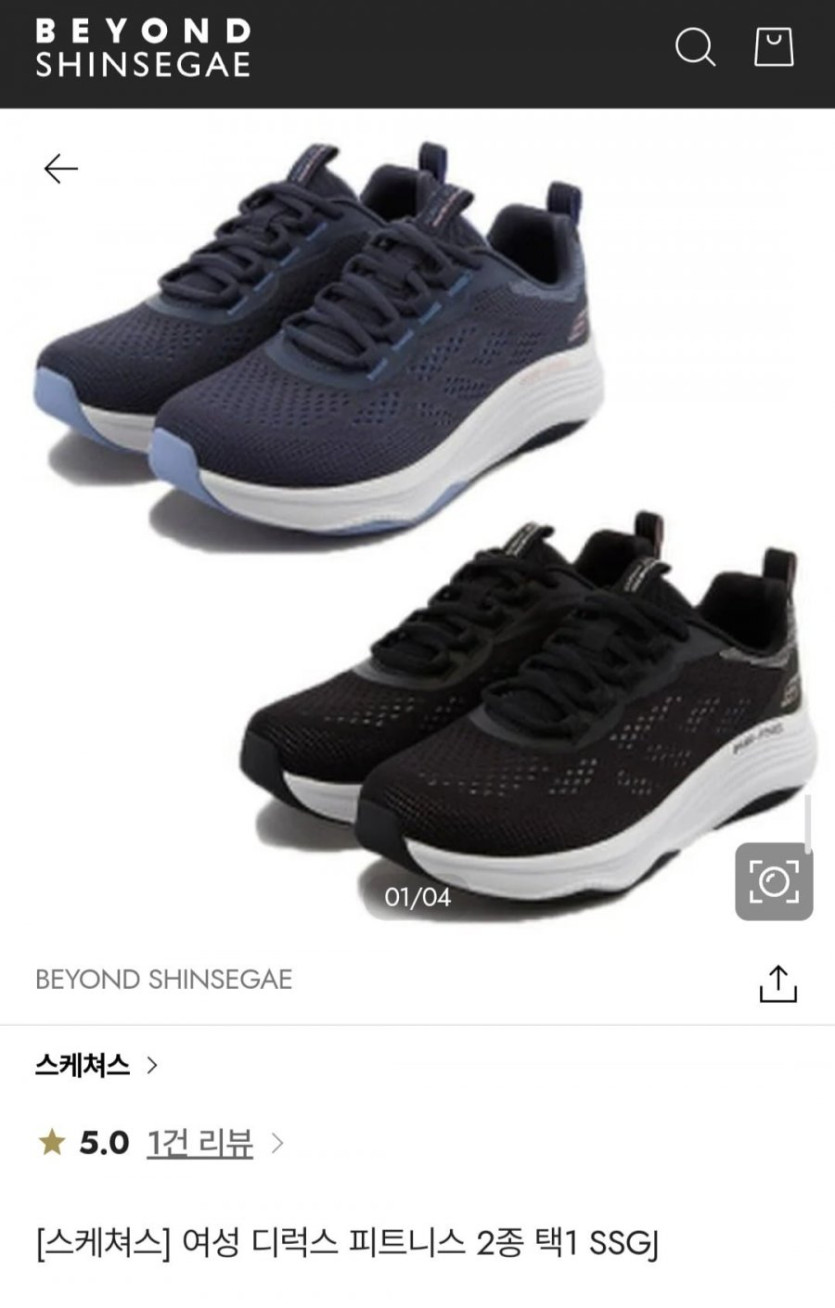
Task: Go back with the arrow
Action: (61, 169)
